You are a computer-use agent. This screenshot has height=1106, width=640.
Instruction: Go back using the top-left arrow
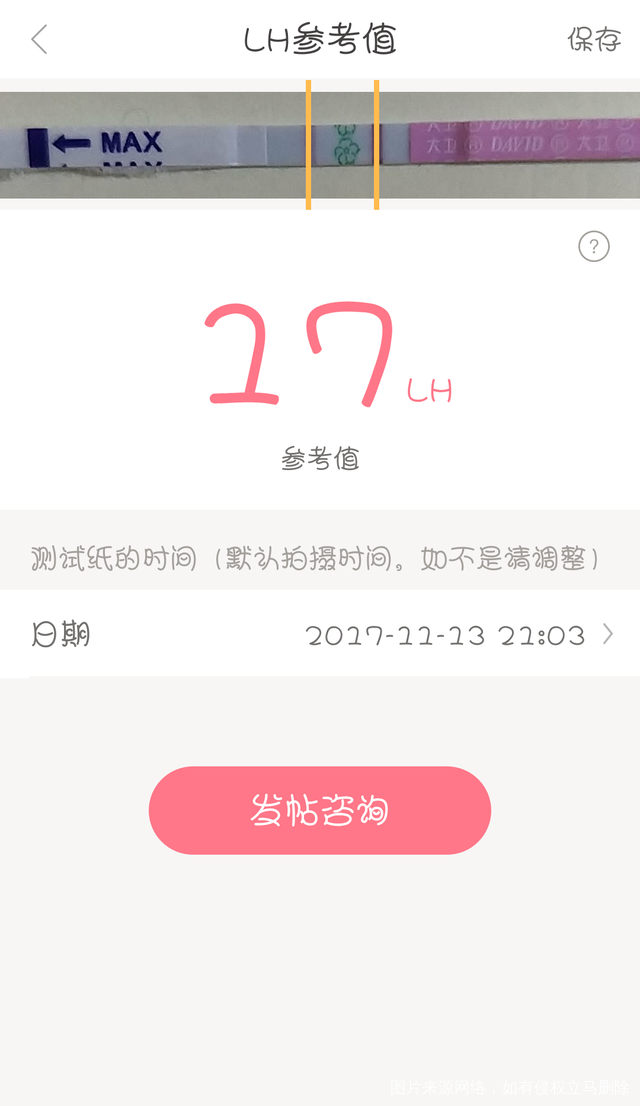coord(40,40)
